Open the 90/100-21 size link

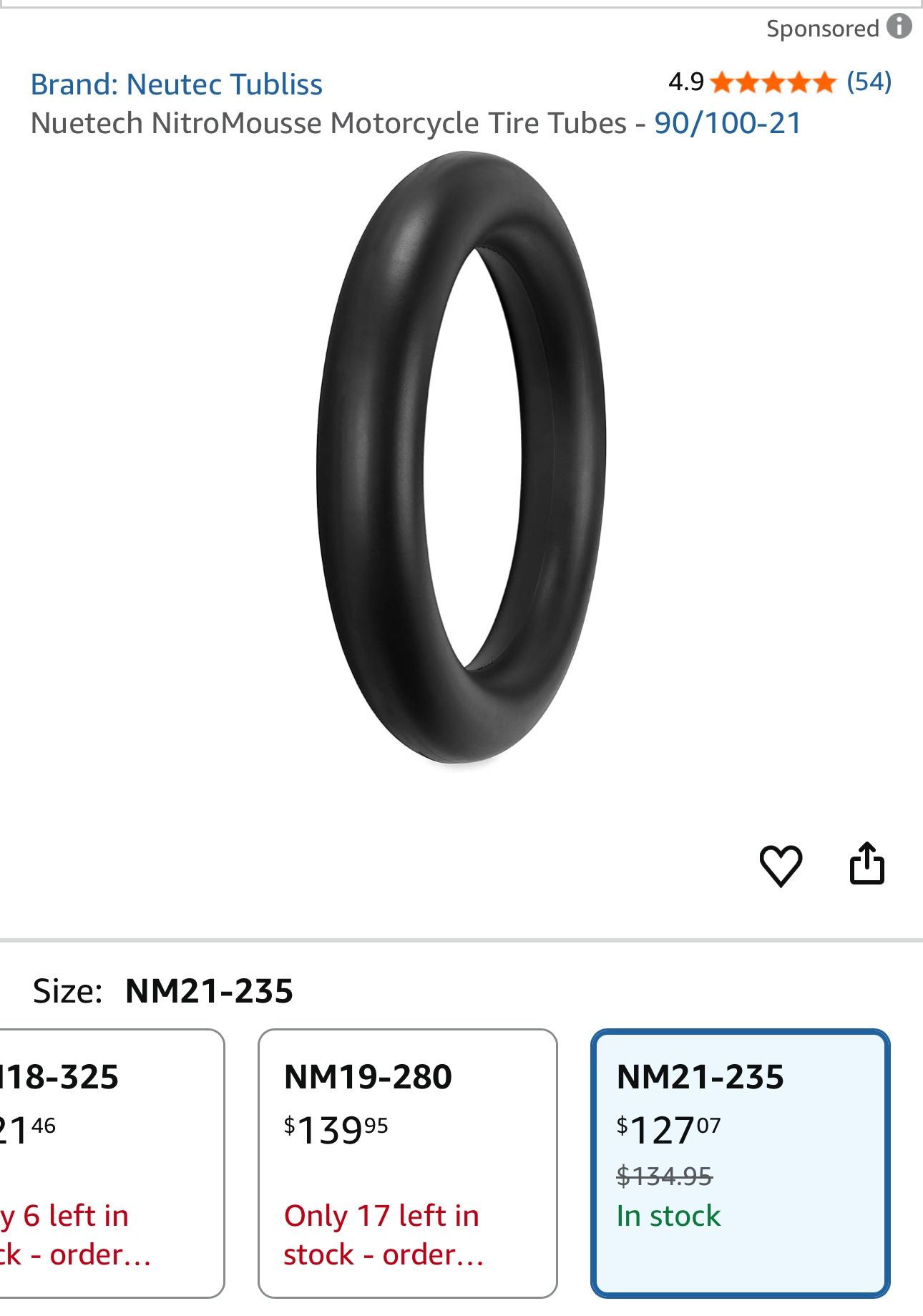coord(728,123)
